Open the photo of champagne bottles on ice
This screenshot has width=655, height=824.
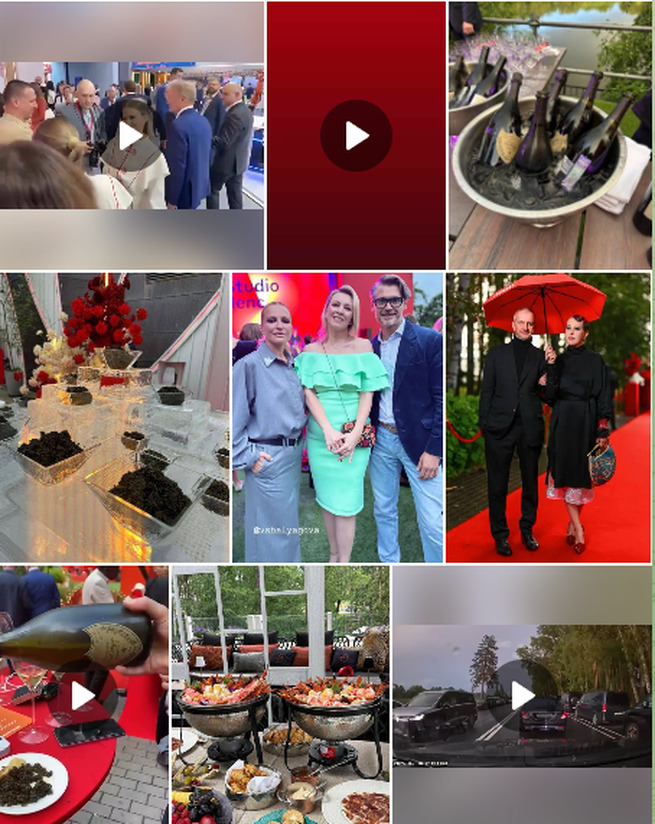549,135
